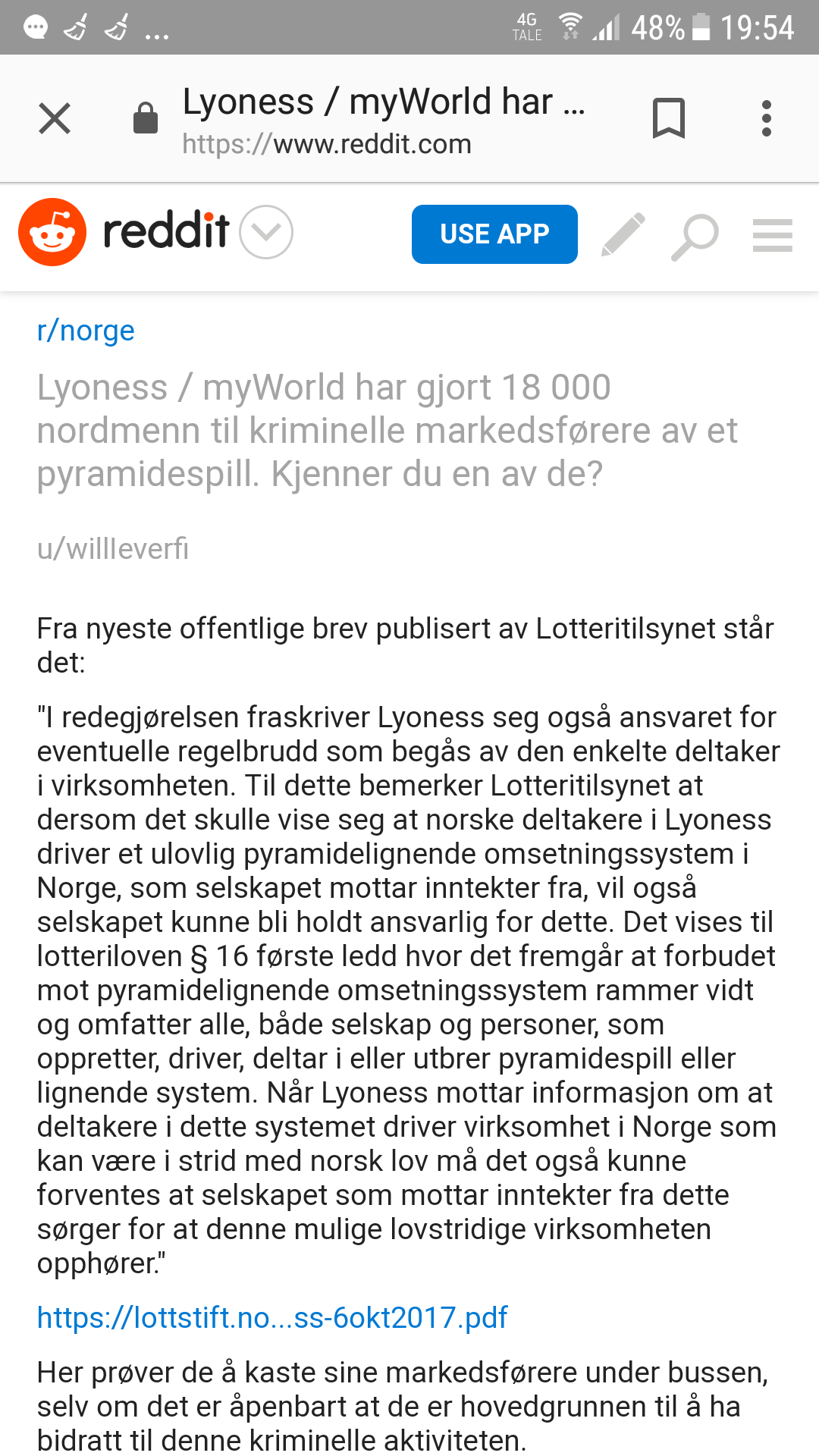This screenshot has height=1456, width=819.
Task: Expand the dropdown next to reddit logo
Action: click(x=266, y=232)
